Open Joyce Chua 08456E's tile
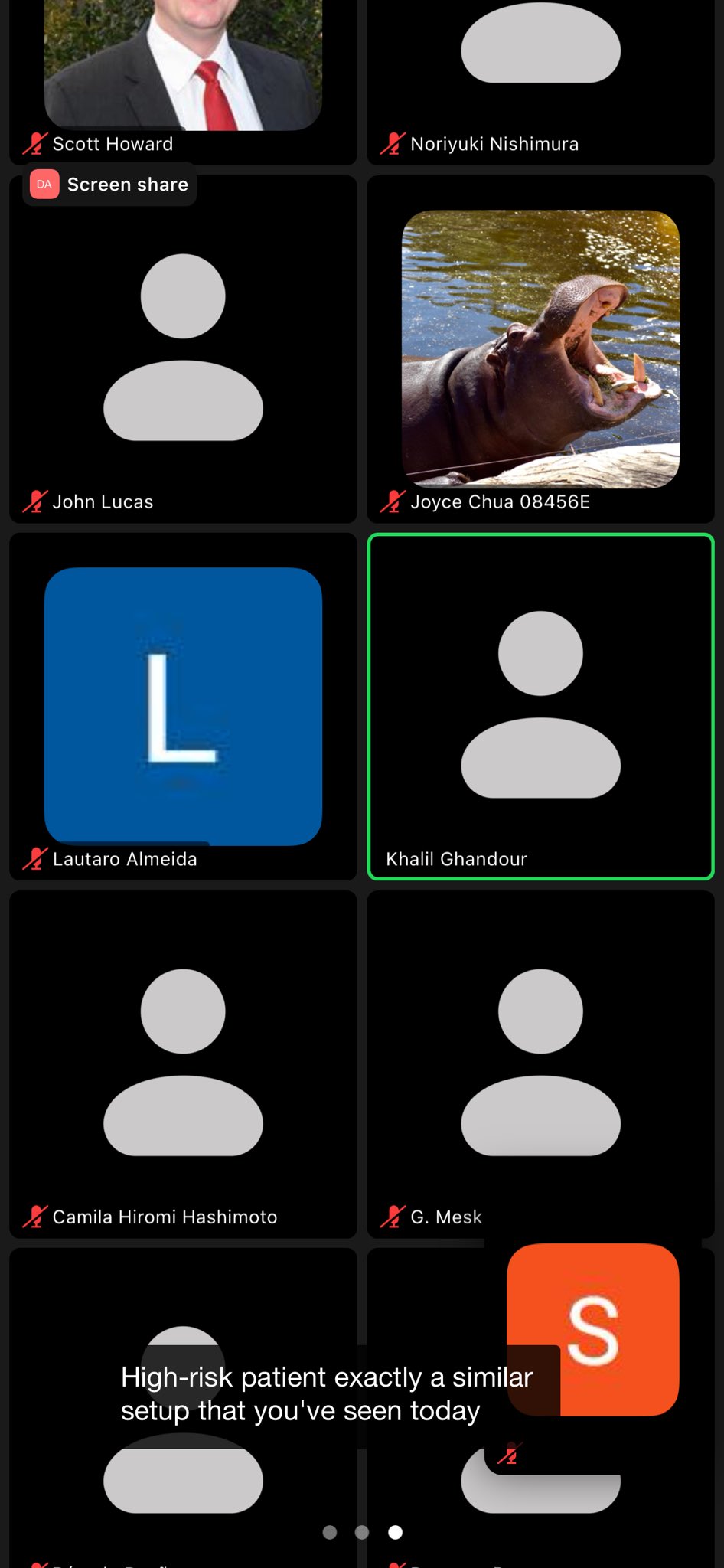The width and height of the screenshot is (724, 1568). 540,349
